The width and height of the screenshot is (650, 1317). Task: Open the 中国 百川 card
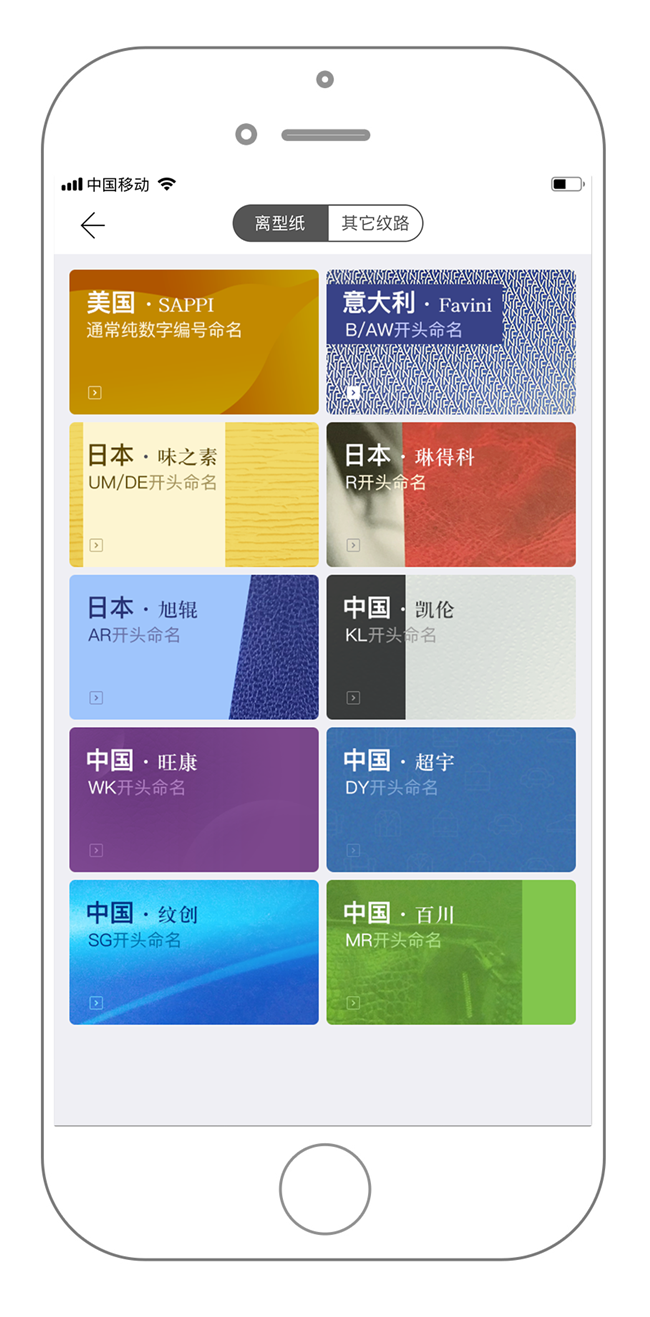(451, 952)
